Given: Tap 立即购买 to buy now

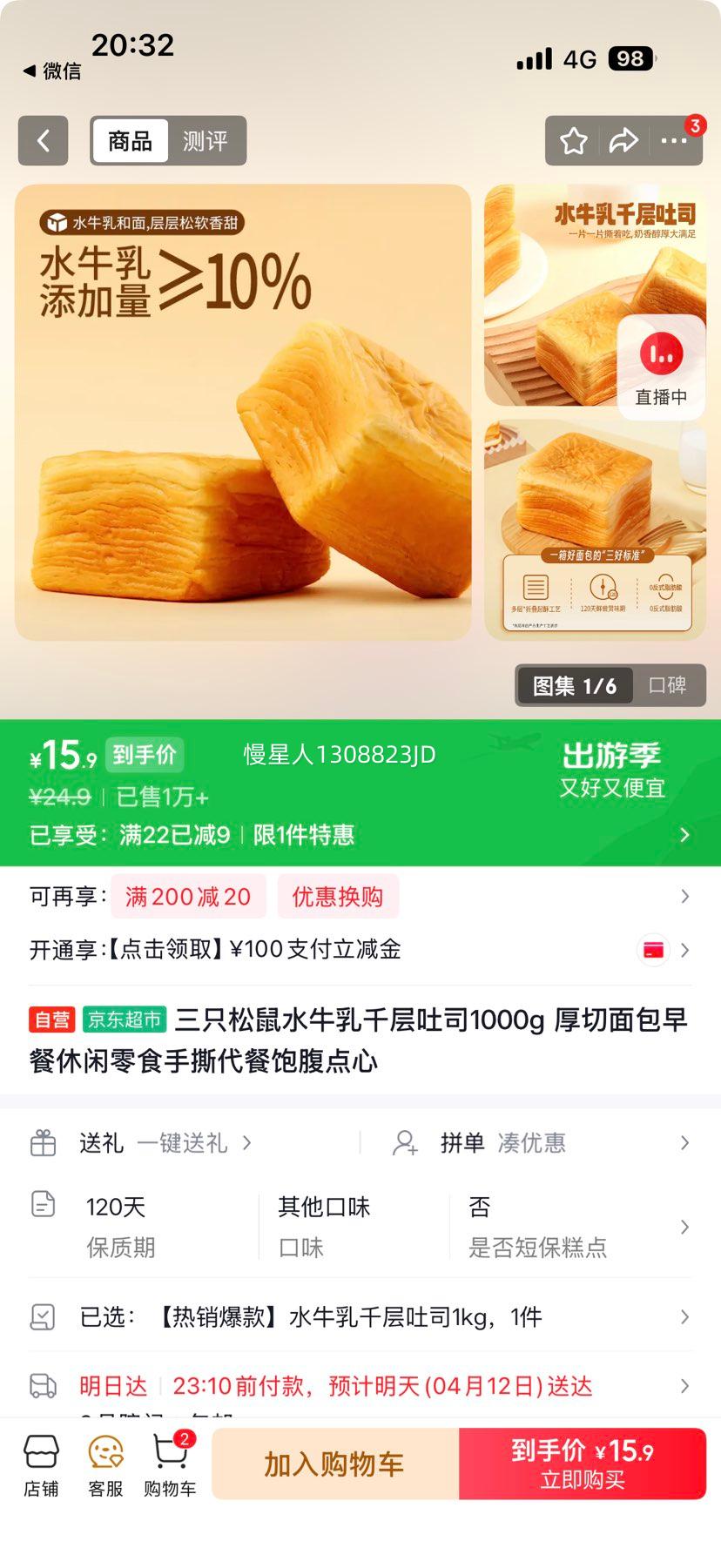Looking at the screenshot, I should point(582,1464).
